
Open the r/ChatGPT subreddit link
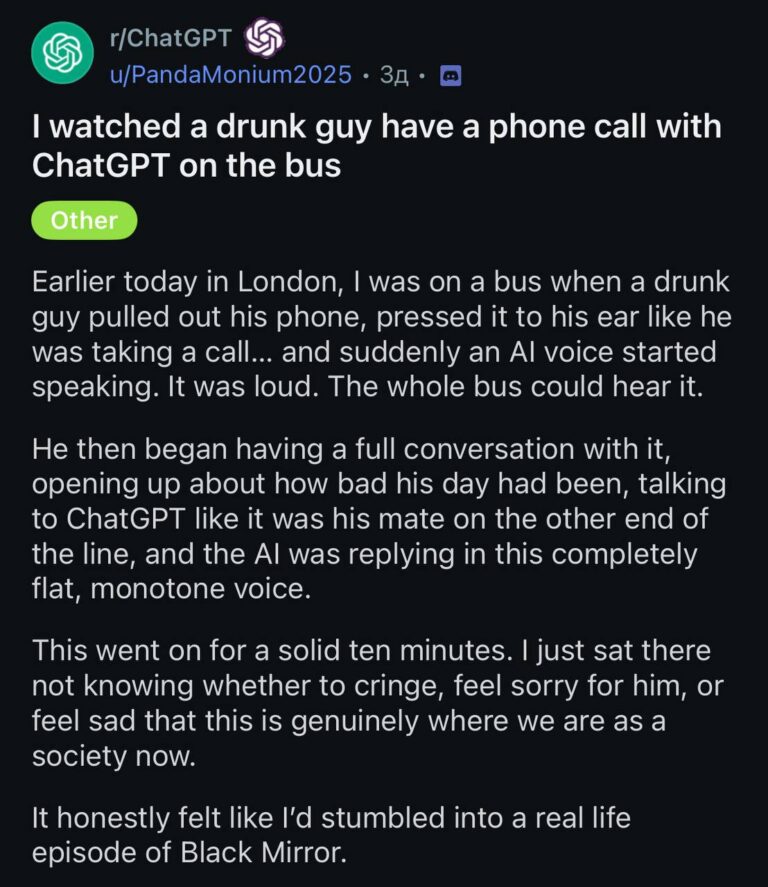(168, 39)
